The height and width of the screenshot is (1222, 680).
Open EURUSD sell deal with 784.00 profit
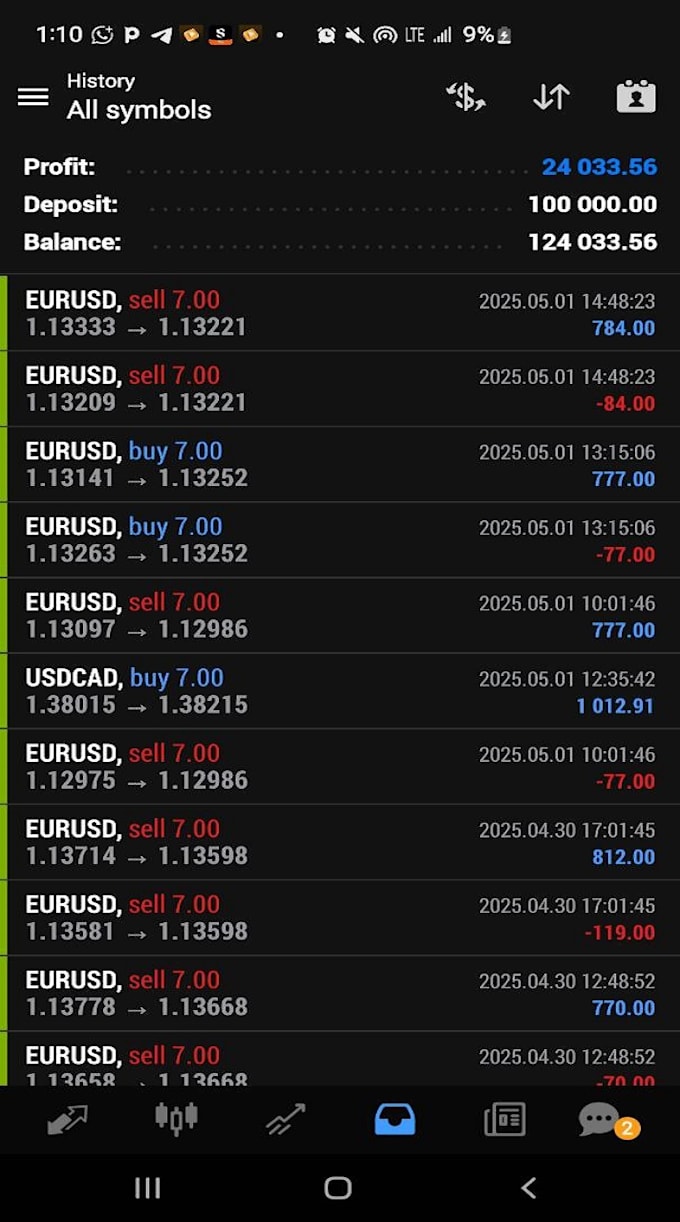click(x=340, y=313)
